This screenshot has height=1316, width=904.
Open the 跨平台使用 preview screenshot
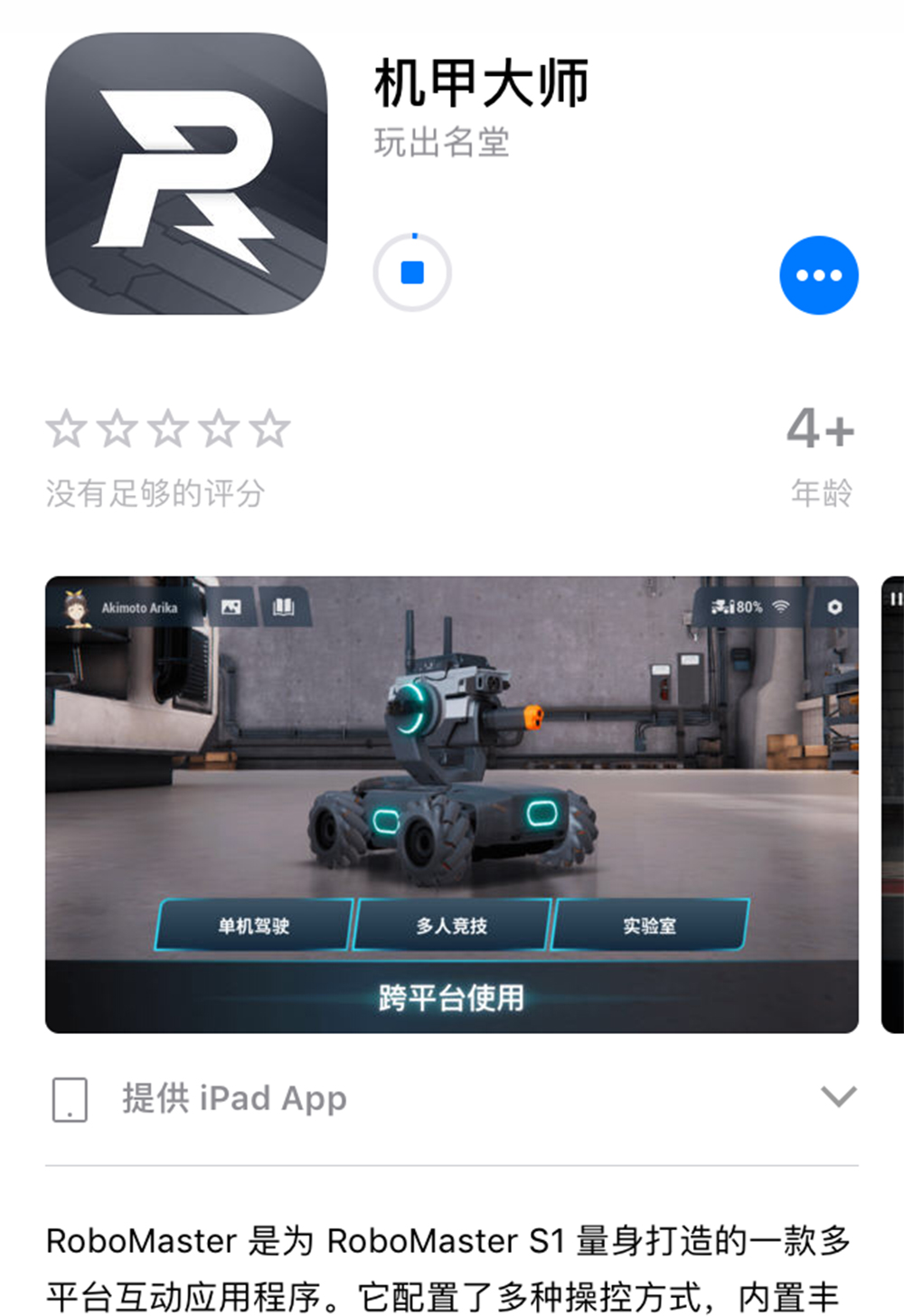coord(451,804)
